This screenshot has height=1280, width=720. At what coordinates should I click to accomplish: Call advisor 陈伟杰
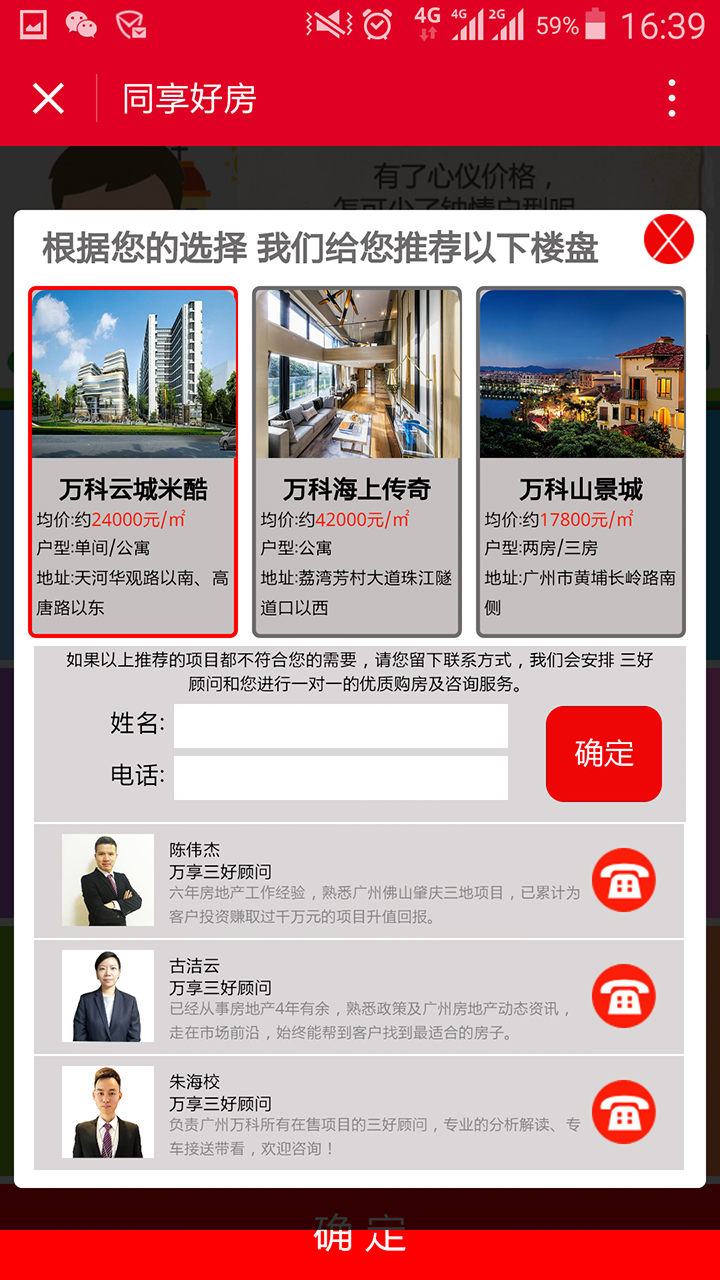[x=623, y=880]
